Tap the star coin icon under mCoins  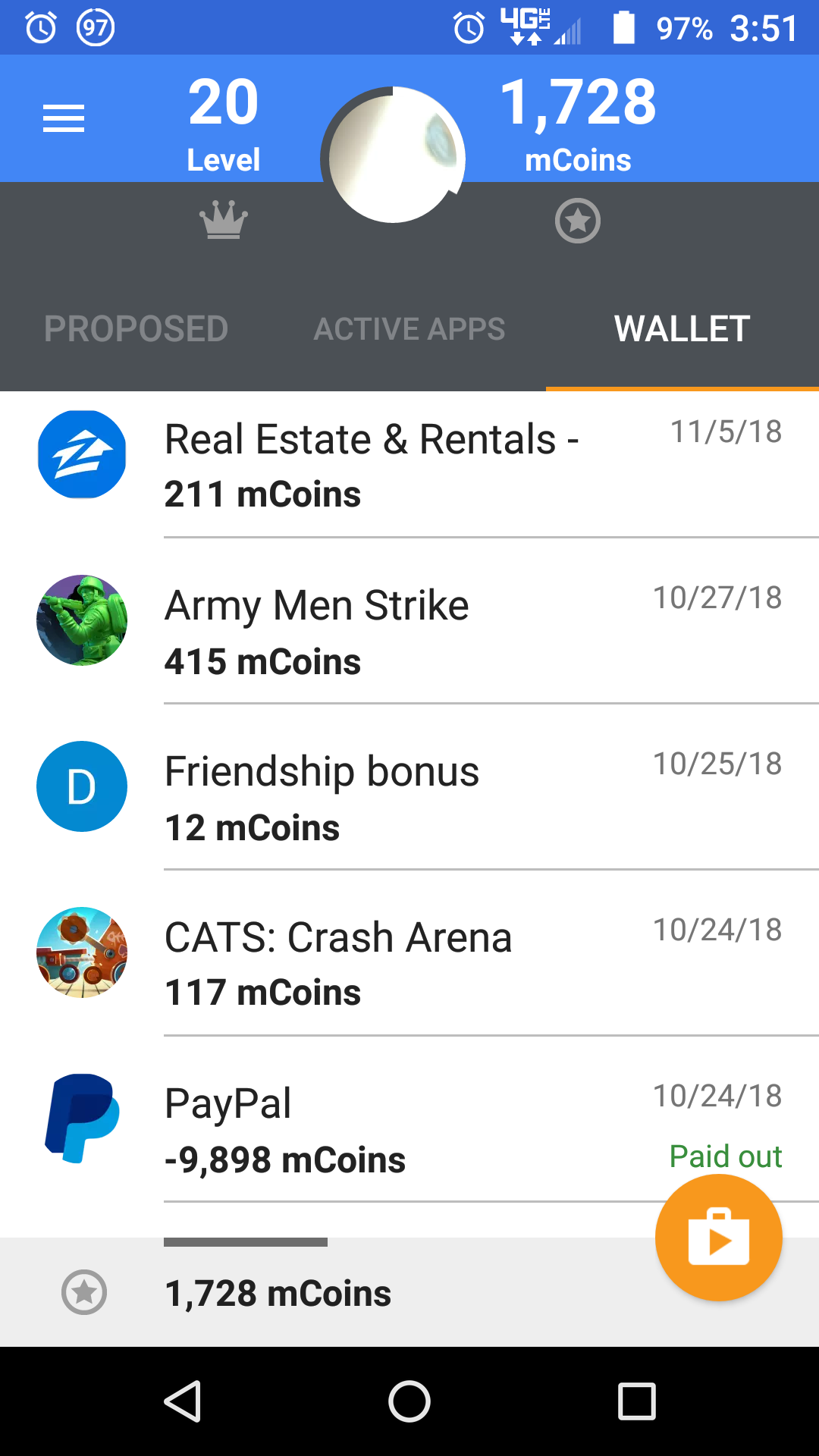pyautogui.click(x=578, y=221)
